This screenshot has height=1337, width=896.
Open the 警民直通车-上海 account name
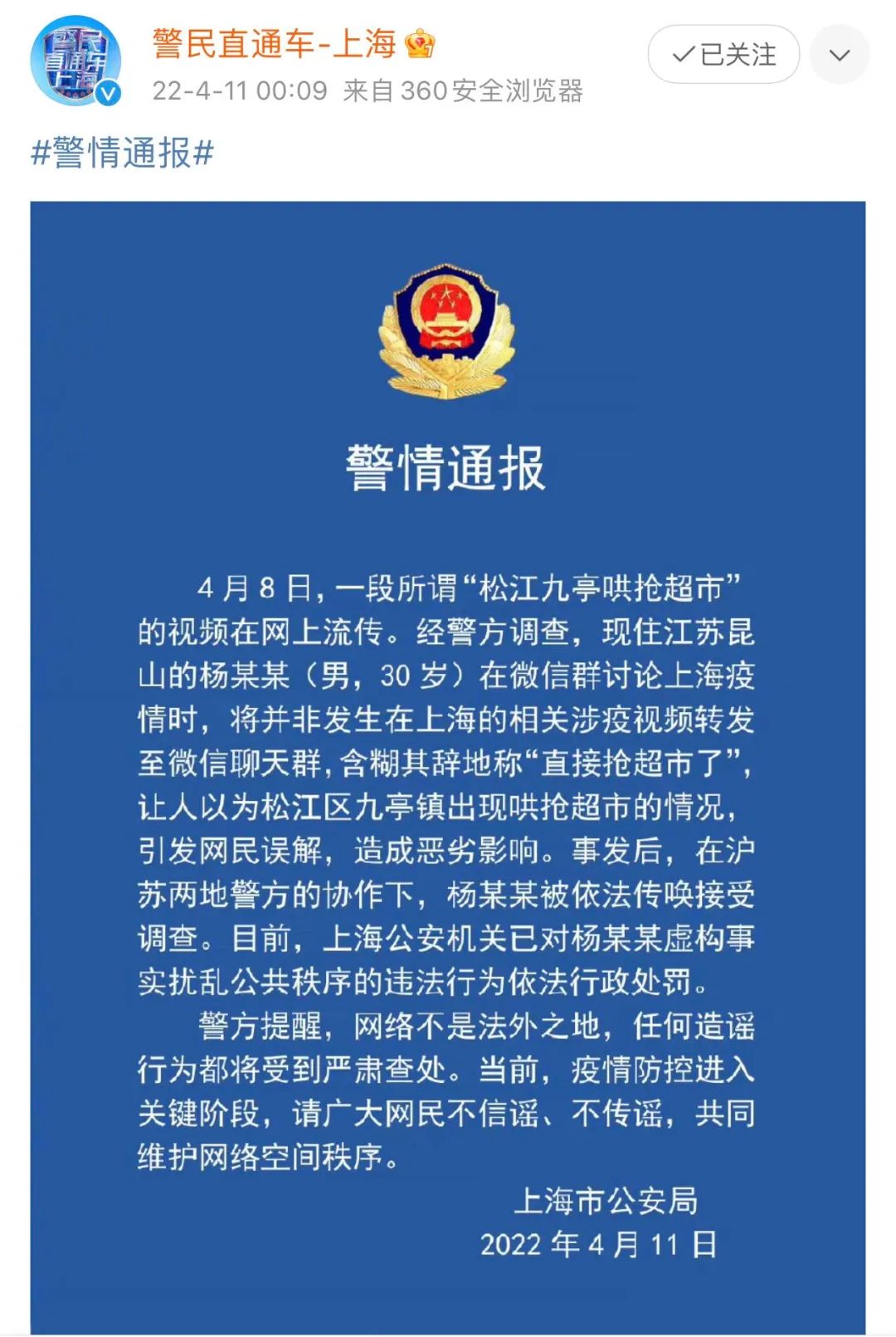(x=274, y=43)
